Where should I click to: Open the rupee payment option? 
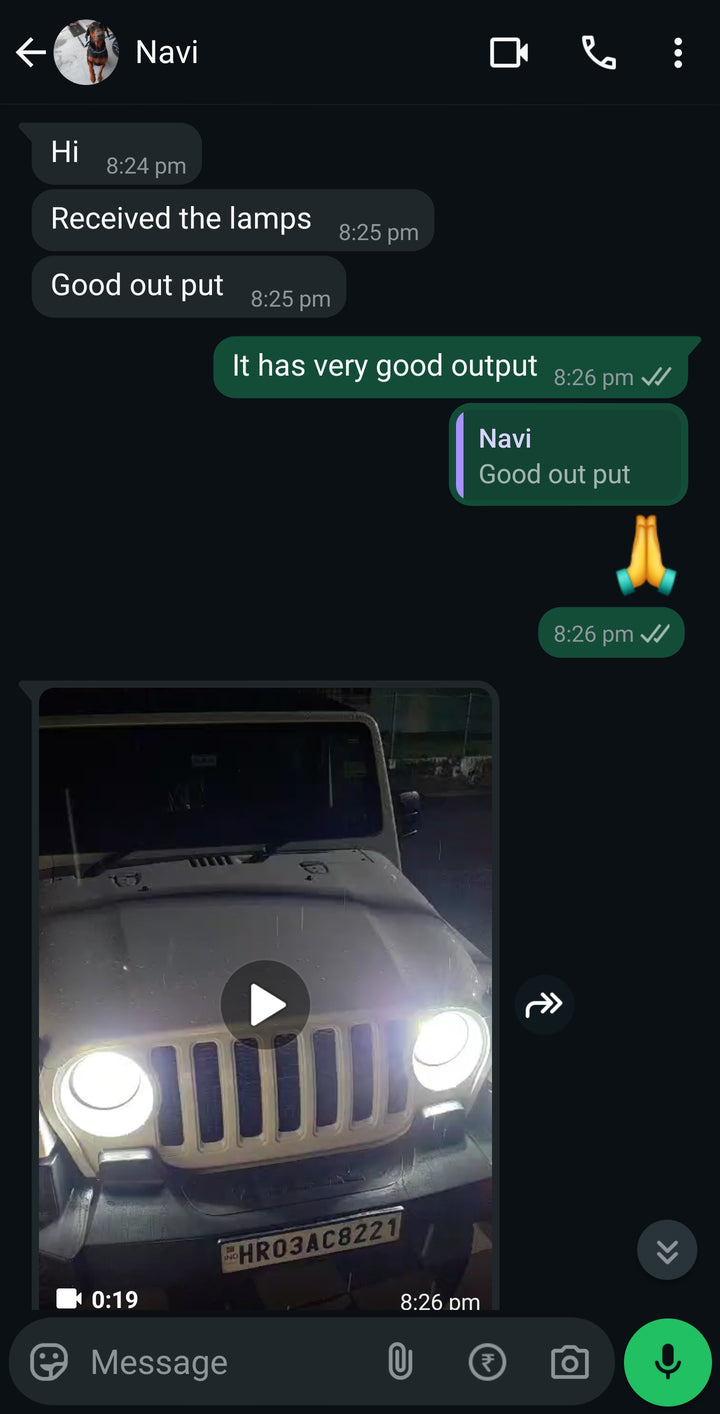(x=487, y=1362)
